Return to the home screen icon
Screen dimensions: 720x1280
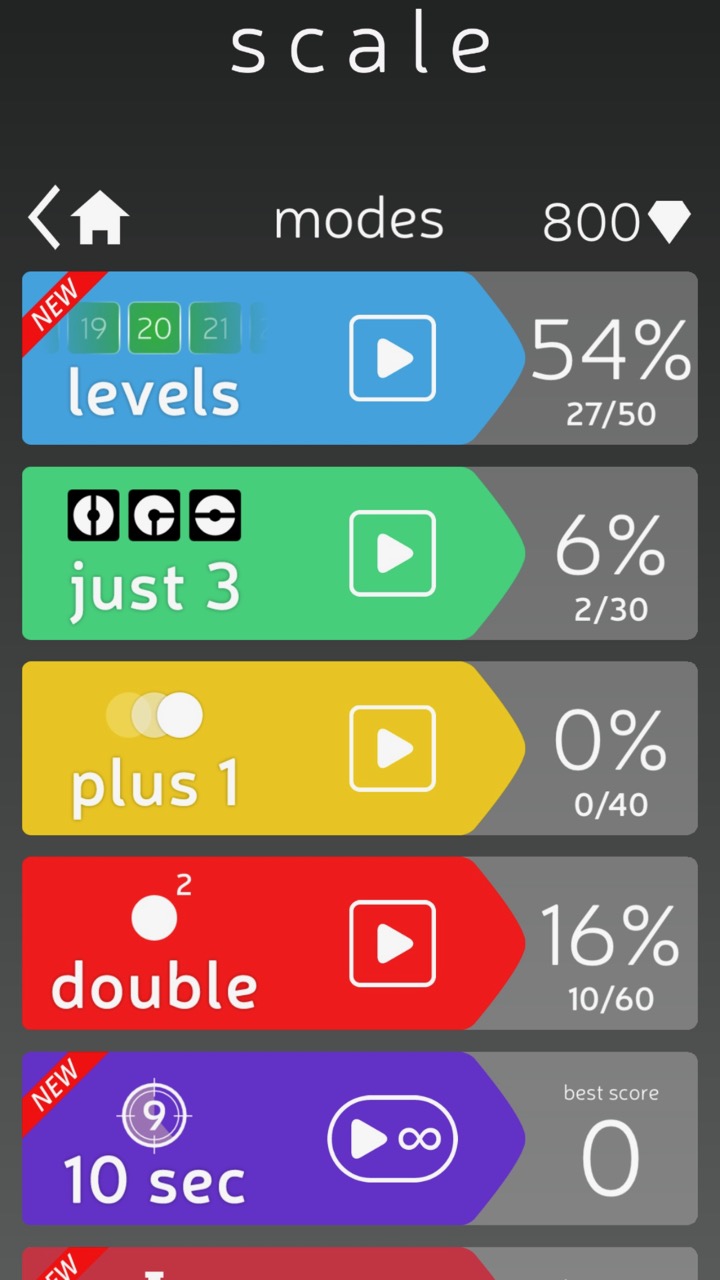click(100, 218)
